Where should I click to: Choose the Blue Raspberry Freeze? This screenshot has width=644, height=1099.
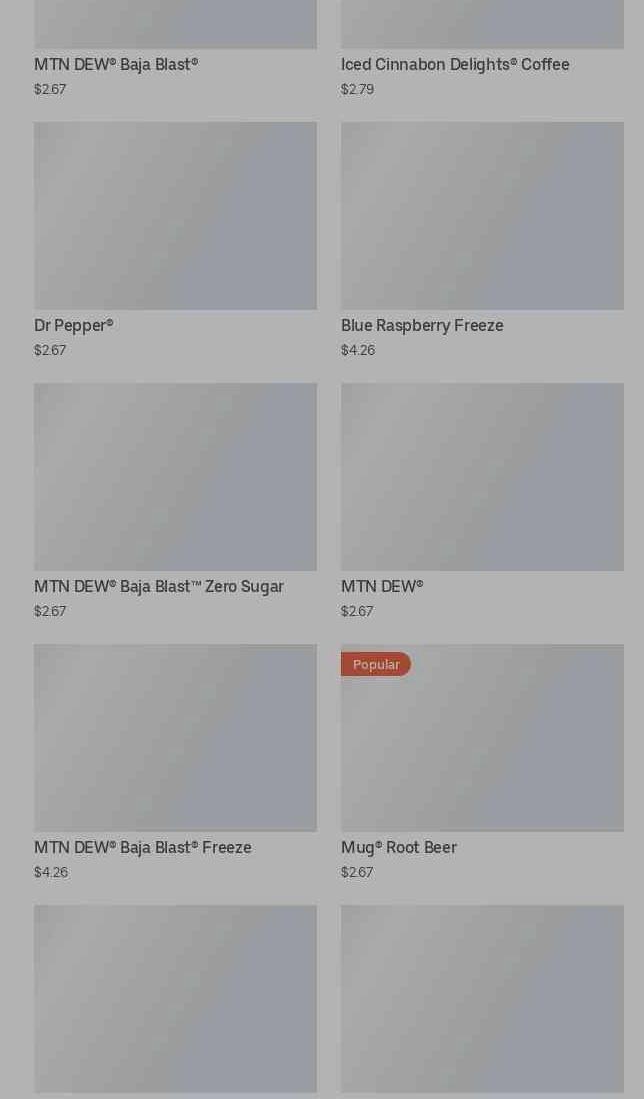482,240
